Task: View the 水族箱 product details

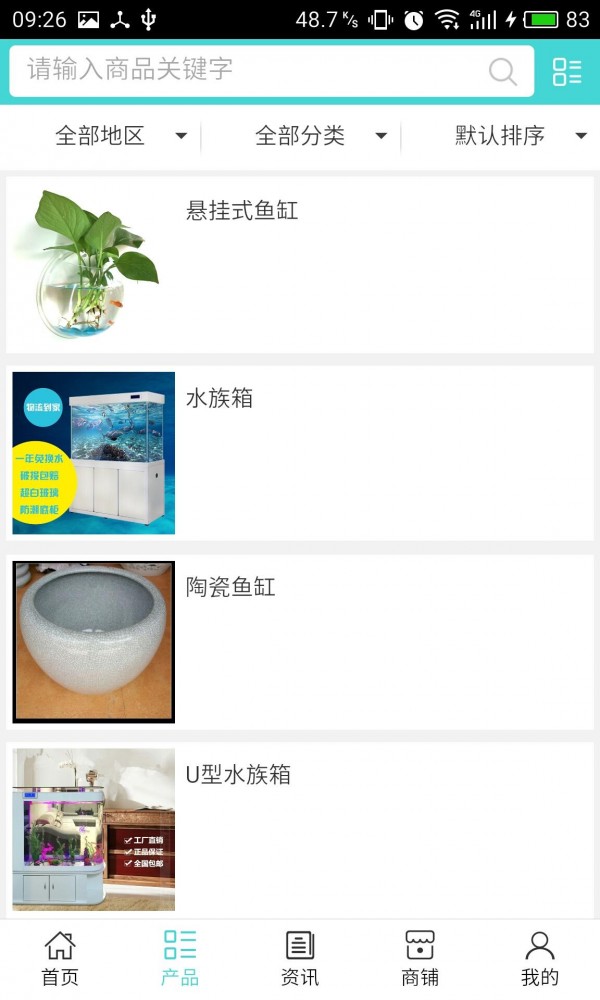Action: pyautogui.click(x=300, y=453)
